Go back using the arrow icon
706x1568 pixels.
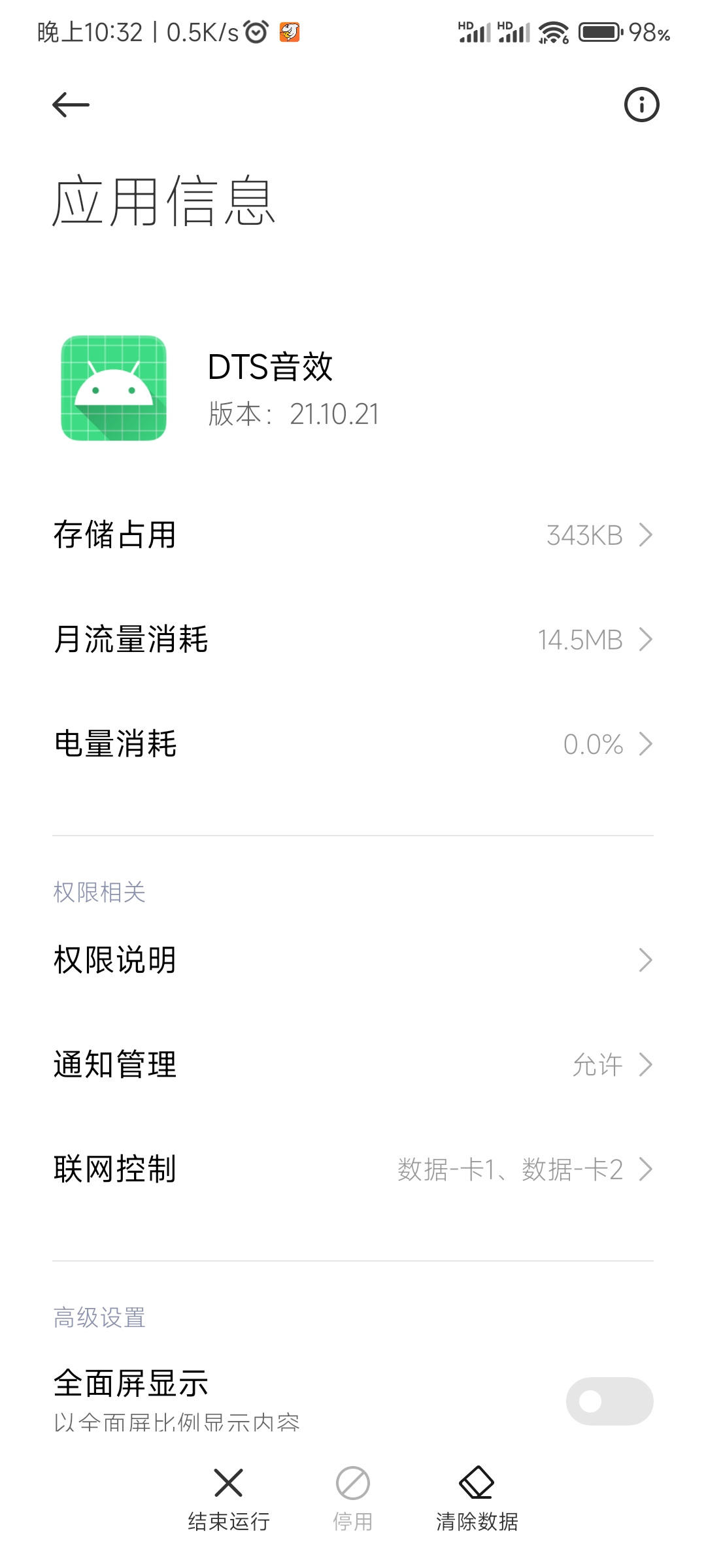71,105
